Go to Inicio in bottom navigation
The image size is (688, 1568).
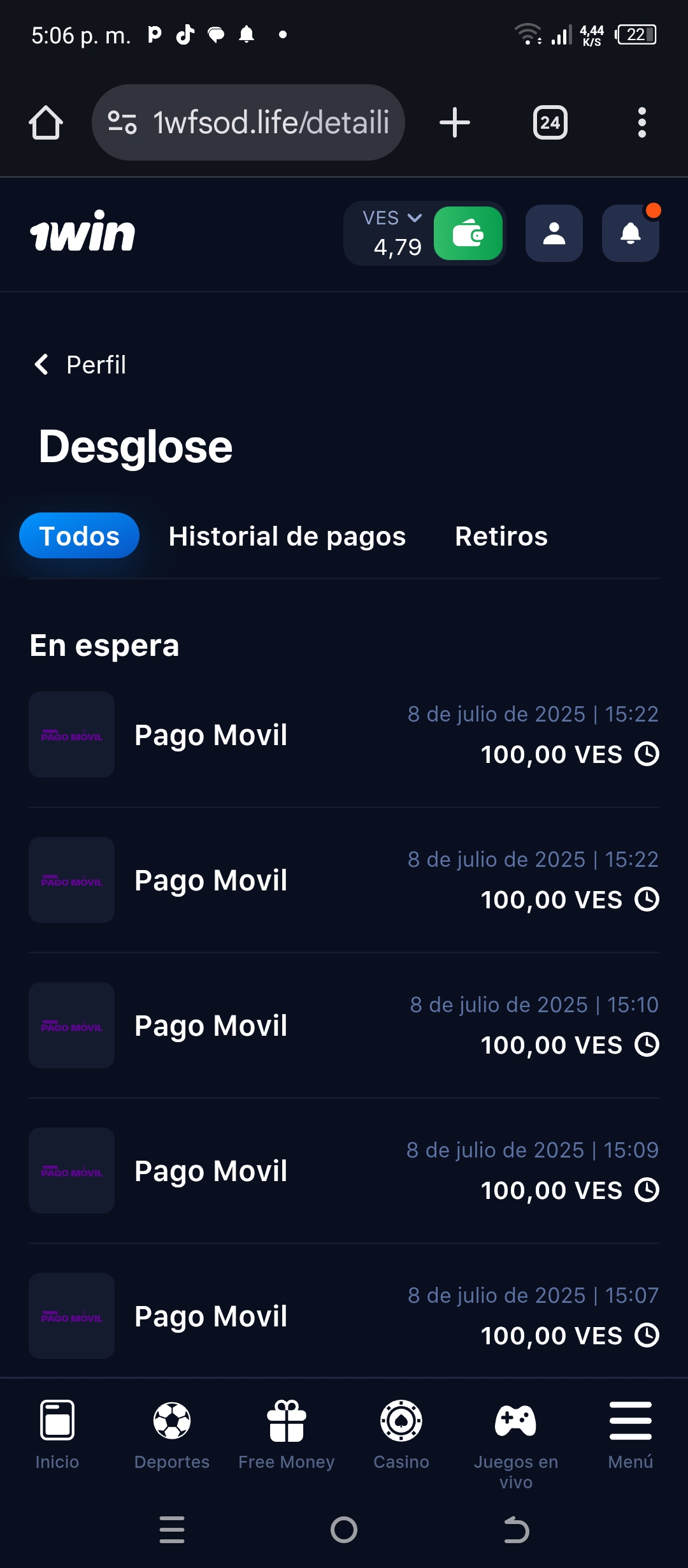pos(57,1435)
